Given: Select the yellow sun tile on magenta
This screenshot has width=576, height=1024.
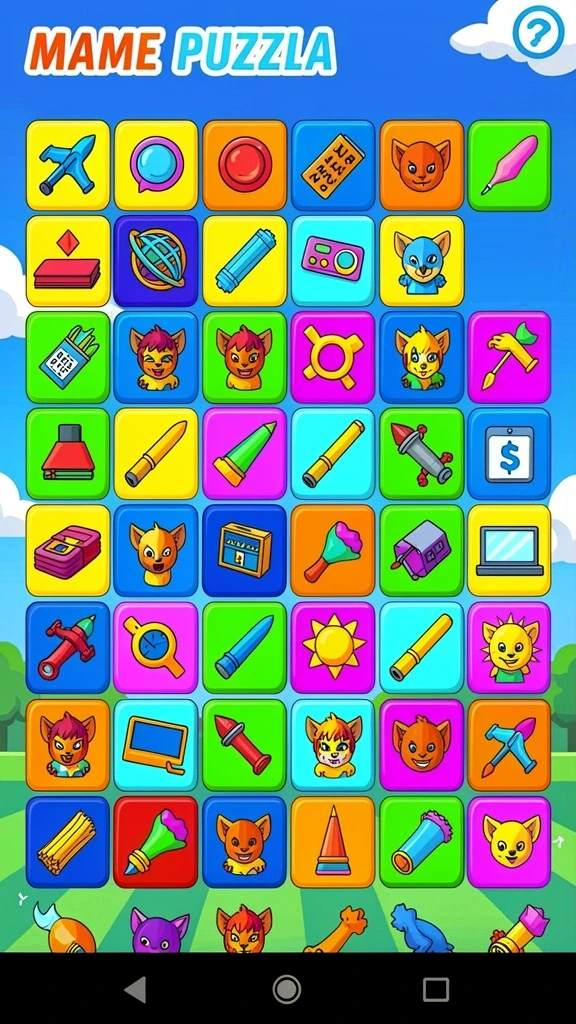Looking at the screenshot, I should pyautogui.click(x=333, y=647).
